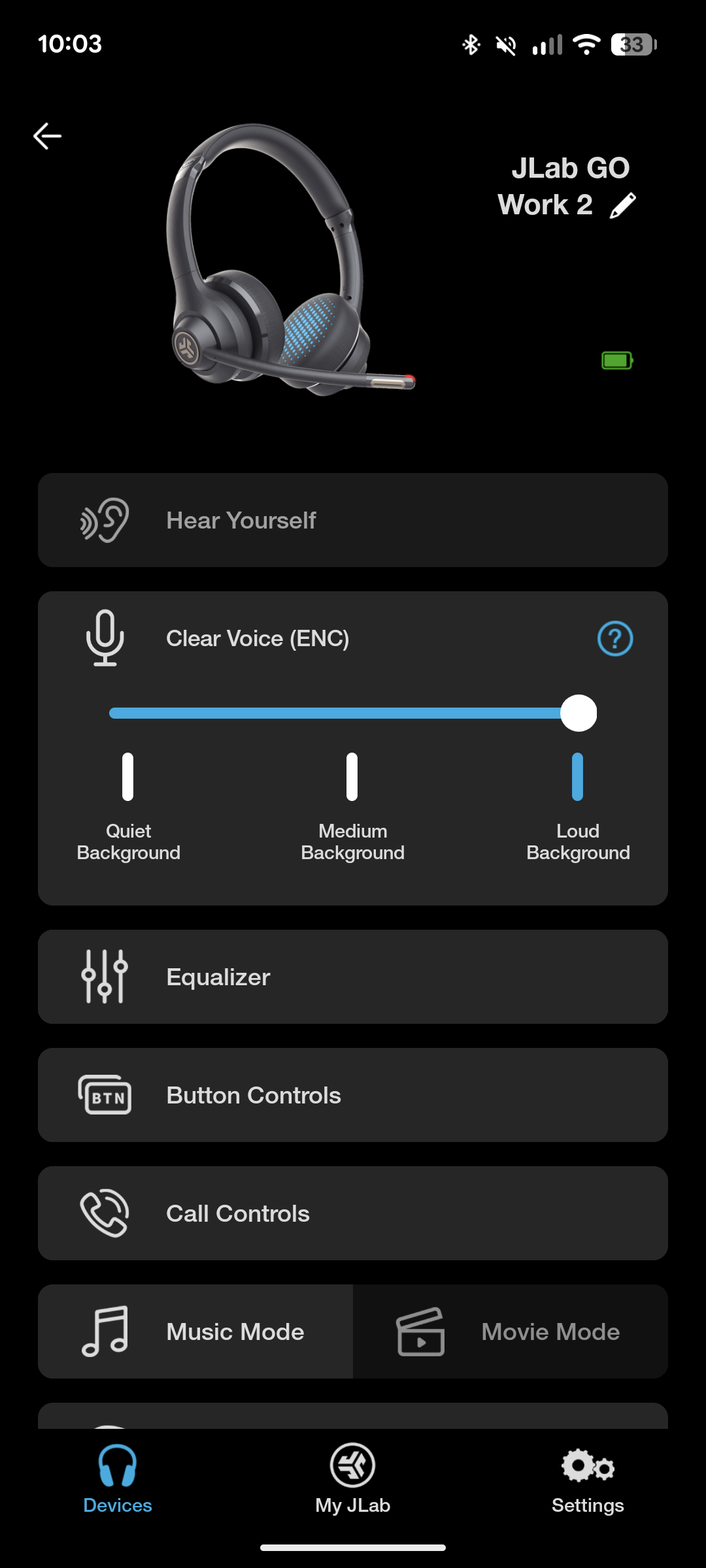The height and width of the screenshot is (1568, 706).
Task: Open Button Controls
Action: tap(353, 1095)
